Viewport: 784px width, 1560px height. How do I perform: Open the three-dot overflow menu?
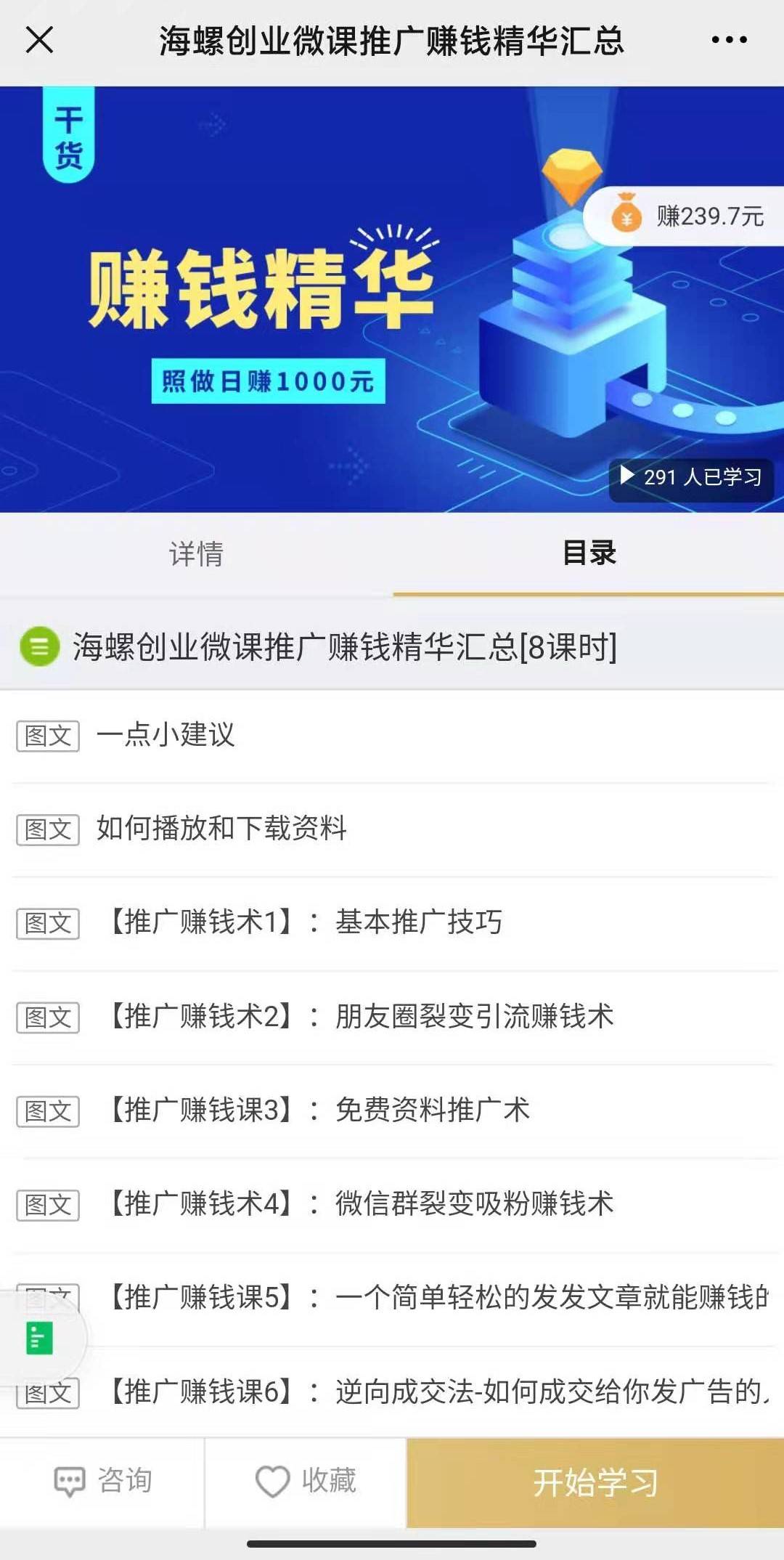pos(729,40)
